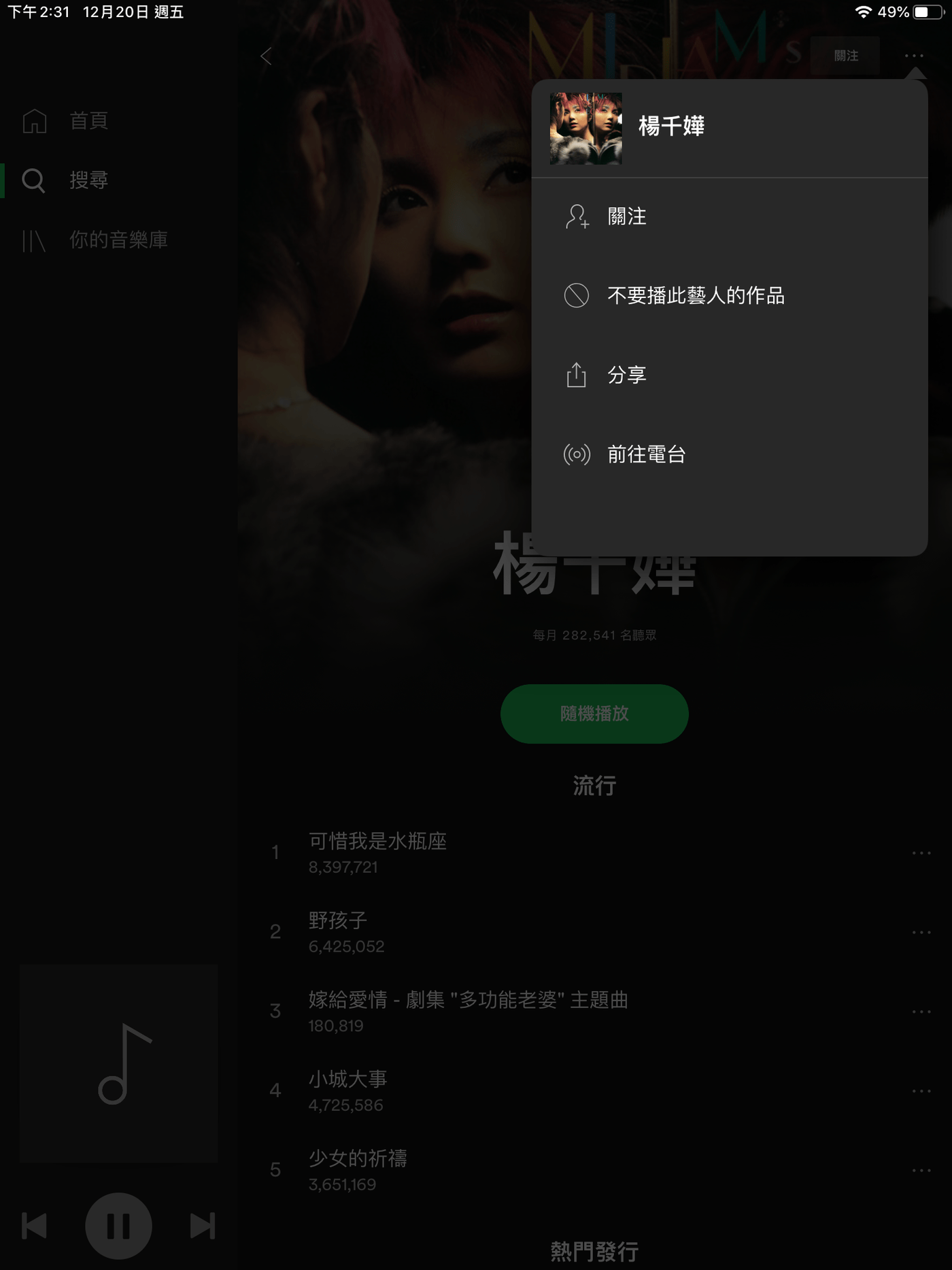Play the song 少女的祈禱
Screen dimensions: 952x1270
pos(358,1158)
